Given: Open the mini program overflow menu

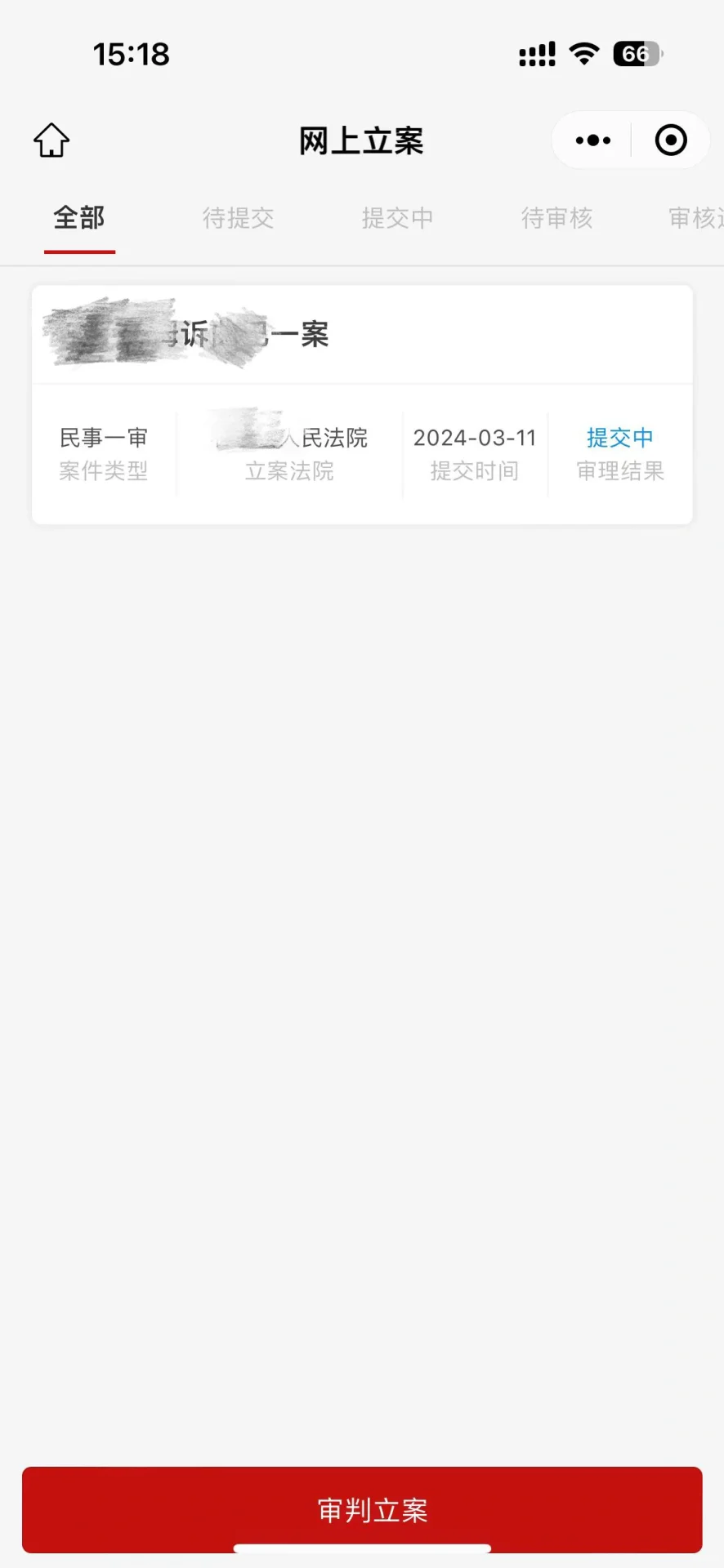Looking at the screenshot, I should 592,140.
